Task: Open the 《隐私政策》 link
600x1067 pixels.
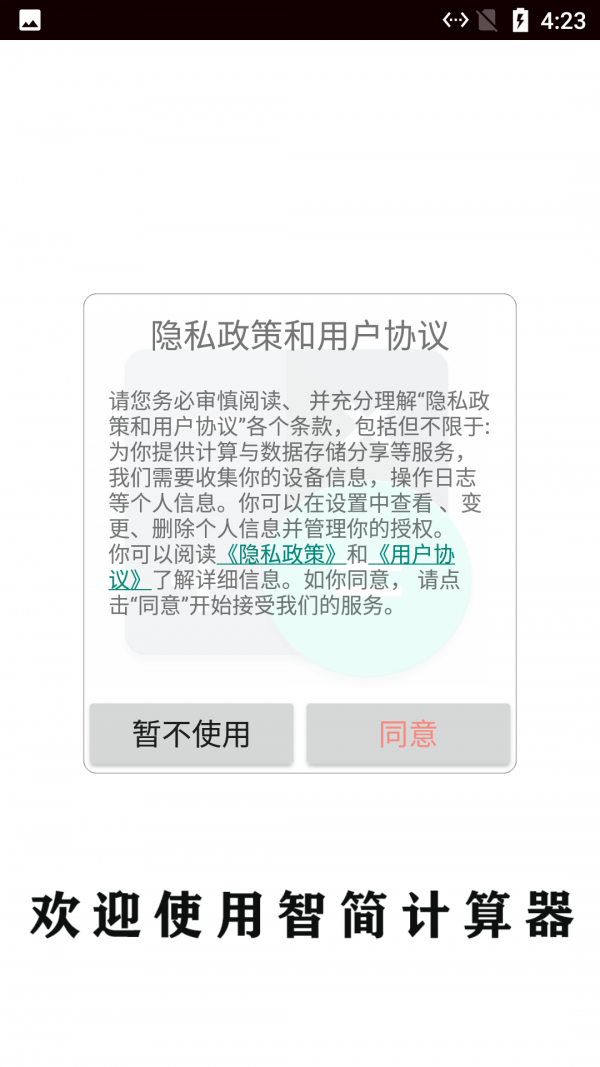Action: click(284, 555)
